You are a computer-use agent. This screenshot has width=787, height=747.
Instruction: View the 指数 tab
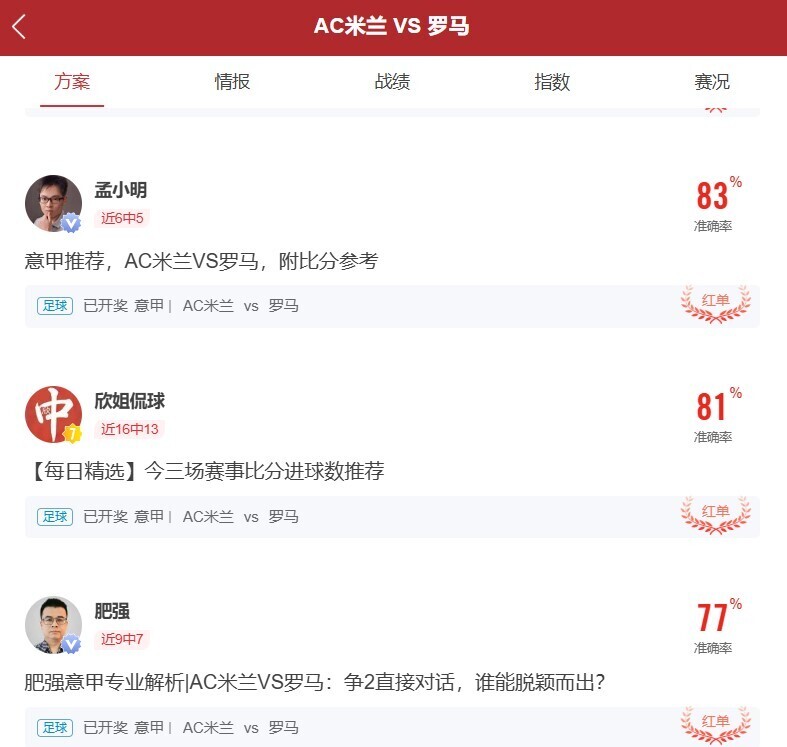(x=552, y=82)
